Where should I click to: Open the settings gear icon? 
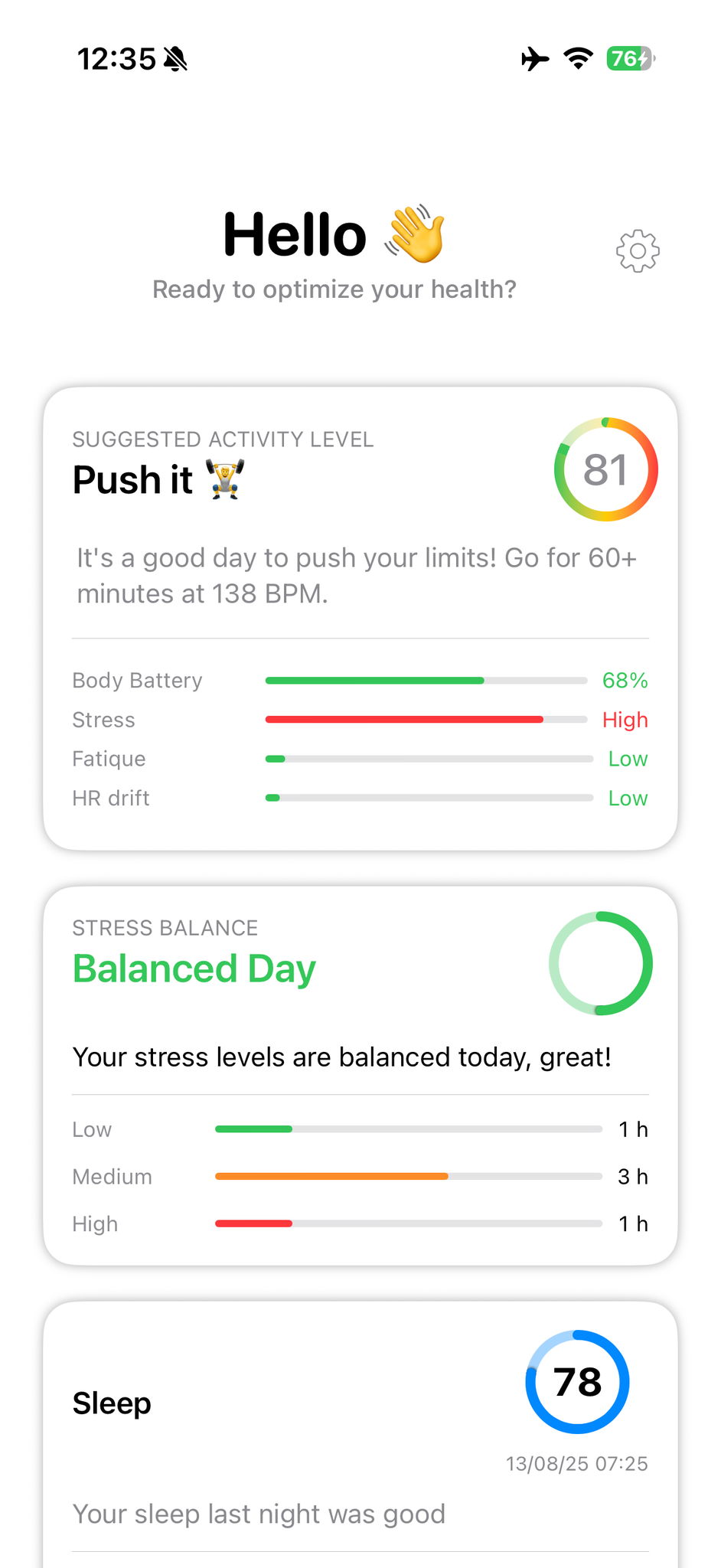coord(638,251)
